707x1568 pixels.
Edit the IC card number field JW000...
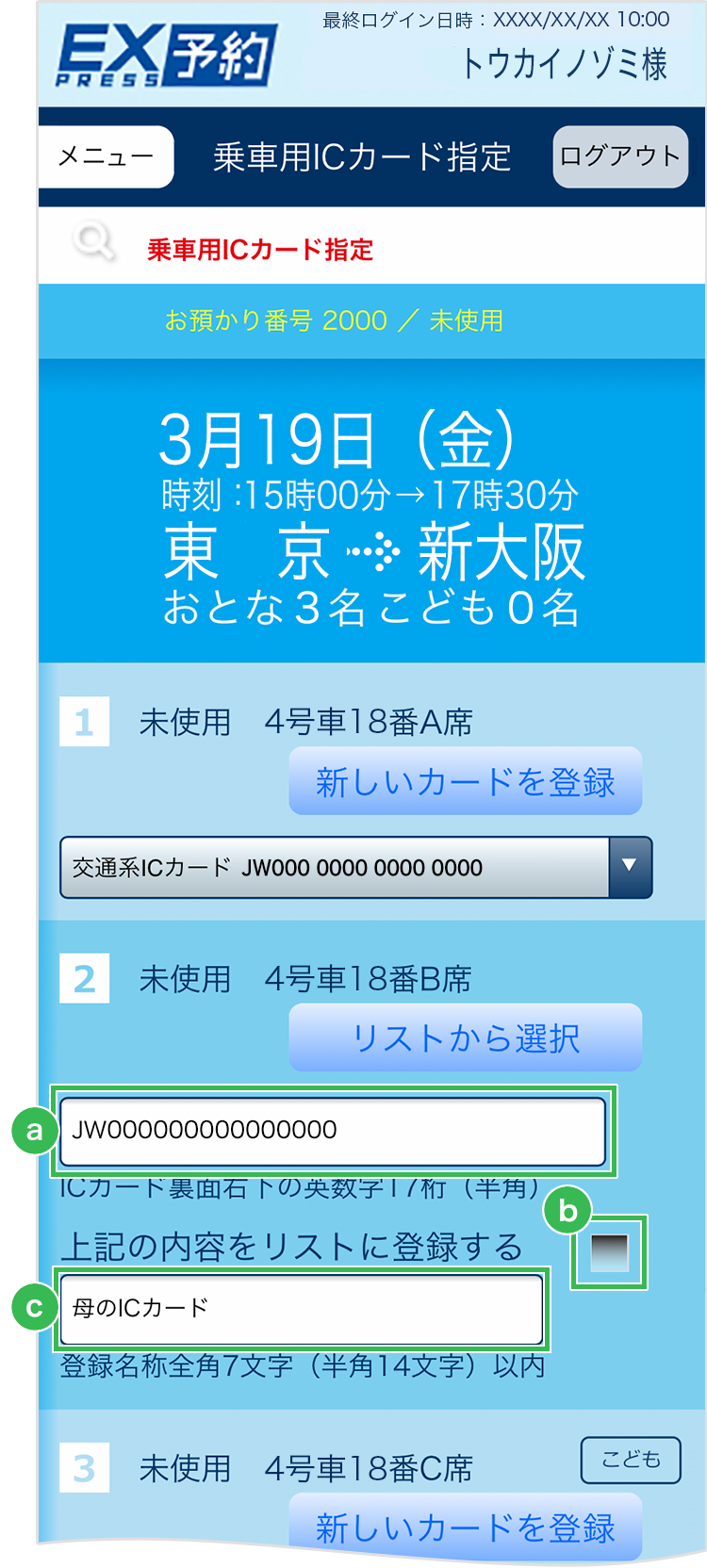(x=332, y=1130)
